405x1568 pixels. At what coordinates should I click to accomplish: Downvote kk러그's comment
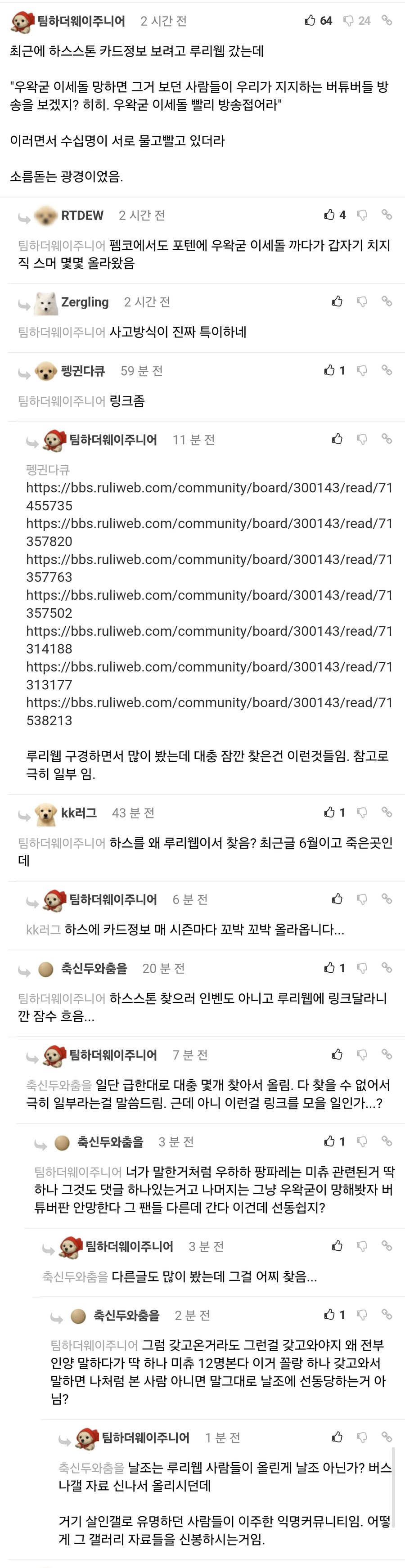click(362, 812)
